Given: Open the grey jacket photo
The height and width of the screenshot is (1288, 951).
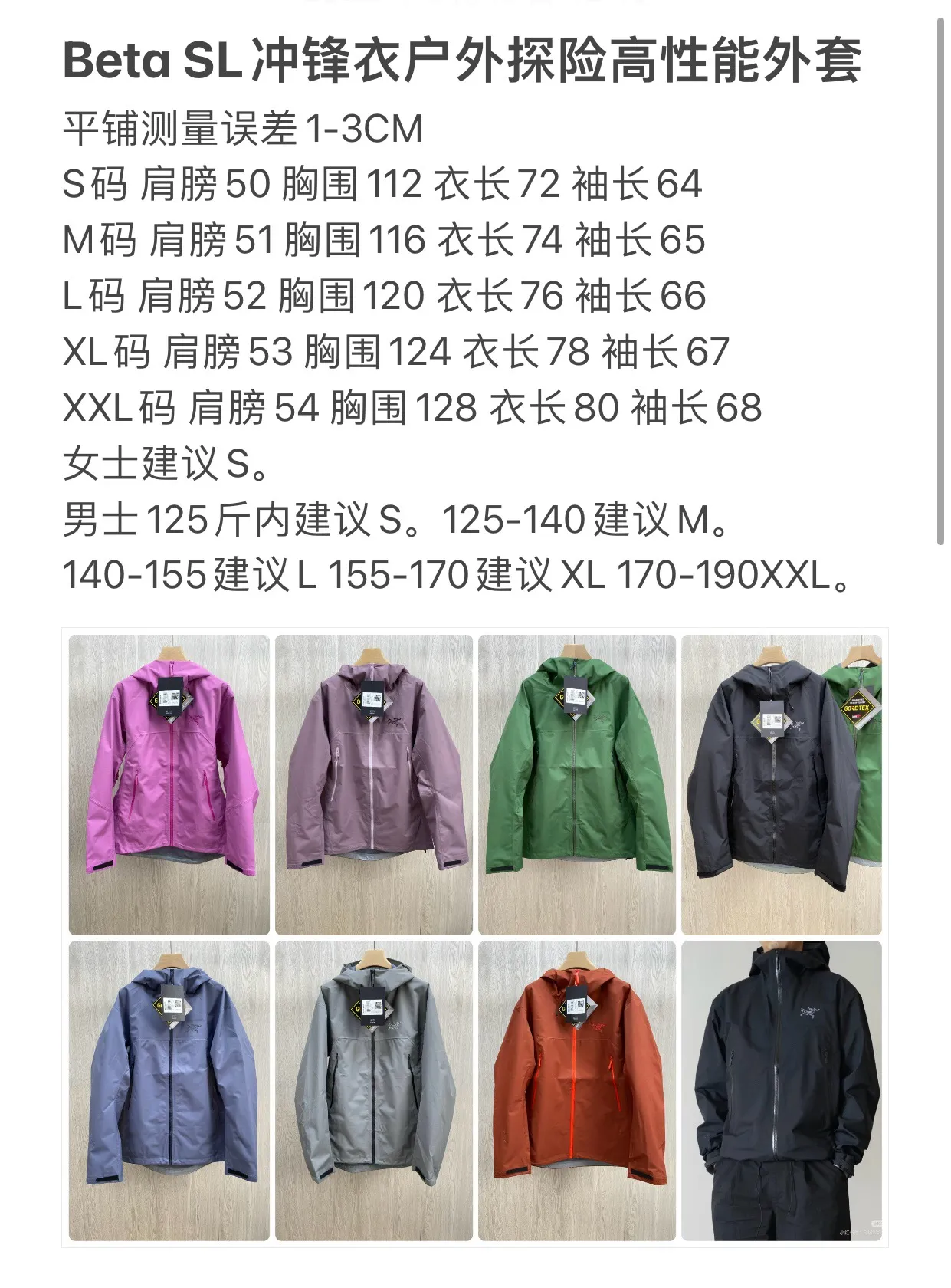Looking at the screenshot, I should 374,1090.
